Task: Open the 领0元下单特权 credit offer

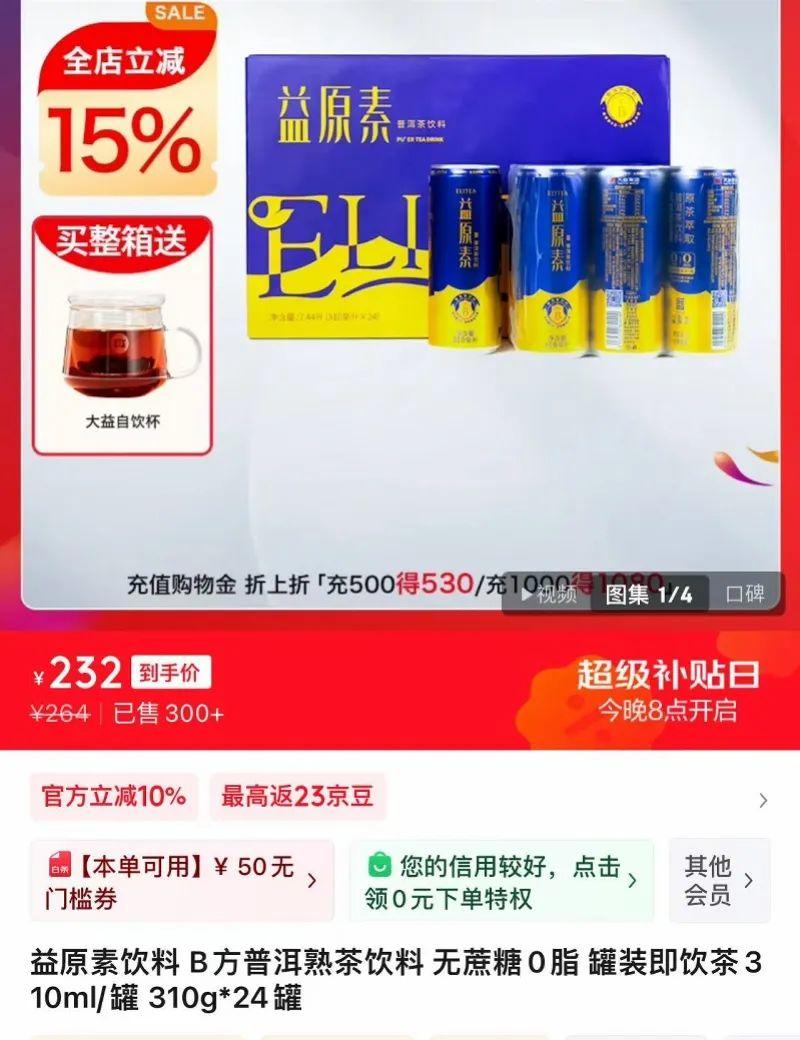Action: 501,881
